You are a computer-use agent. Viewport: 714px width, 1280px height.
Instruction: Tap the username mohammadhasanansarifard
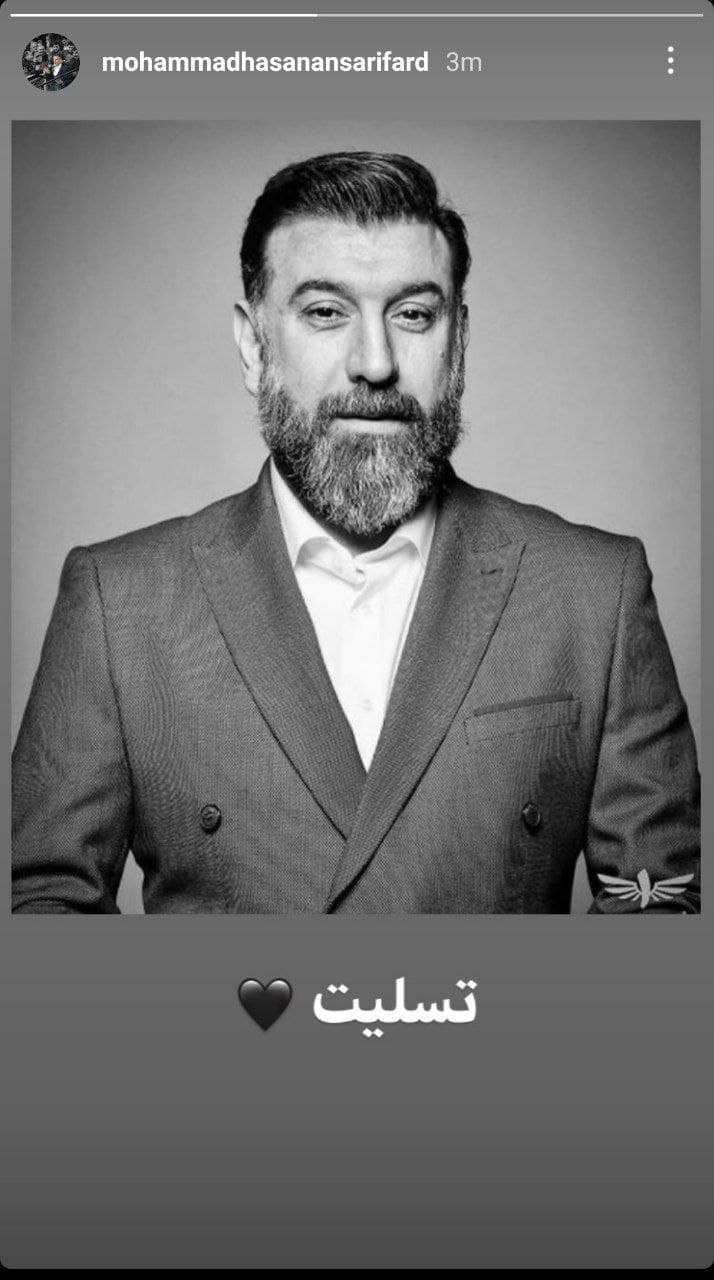click(x=265, y=62)
